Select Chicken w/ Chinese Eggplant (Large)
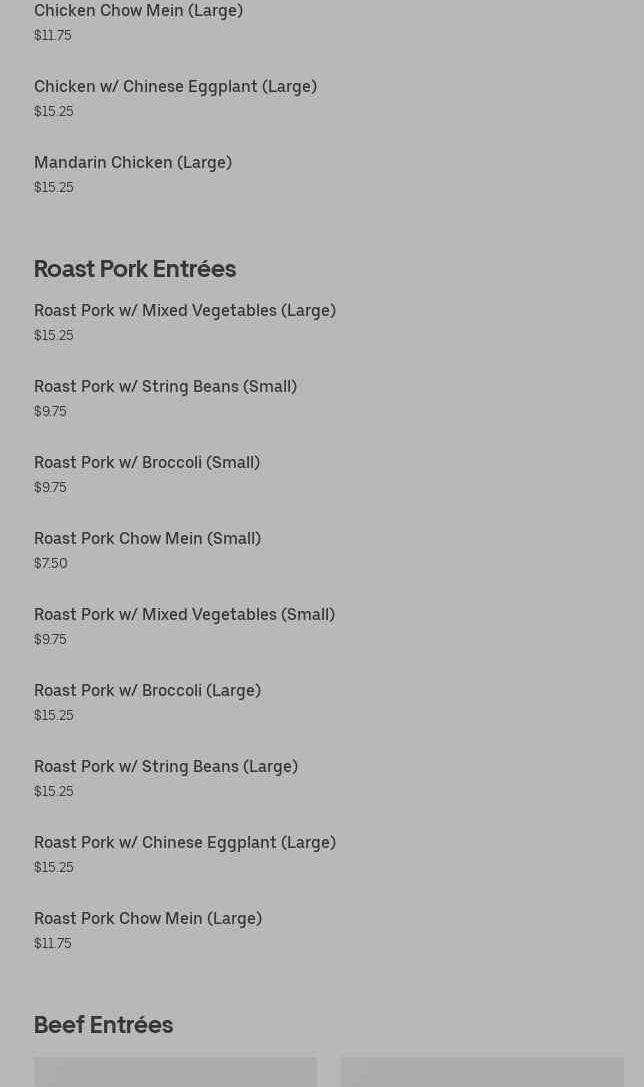The image size is (644, 1087). 175,87
